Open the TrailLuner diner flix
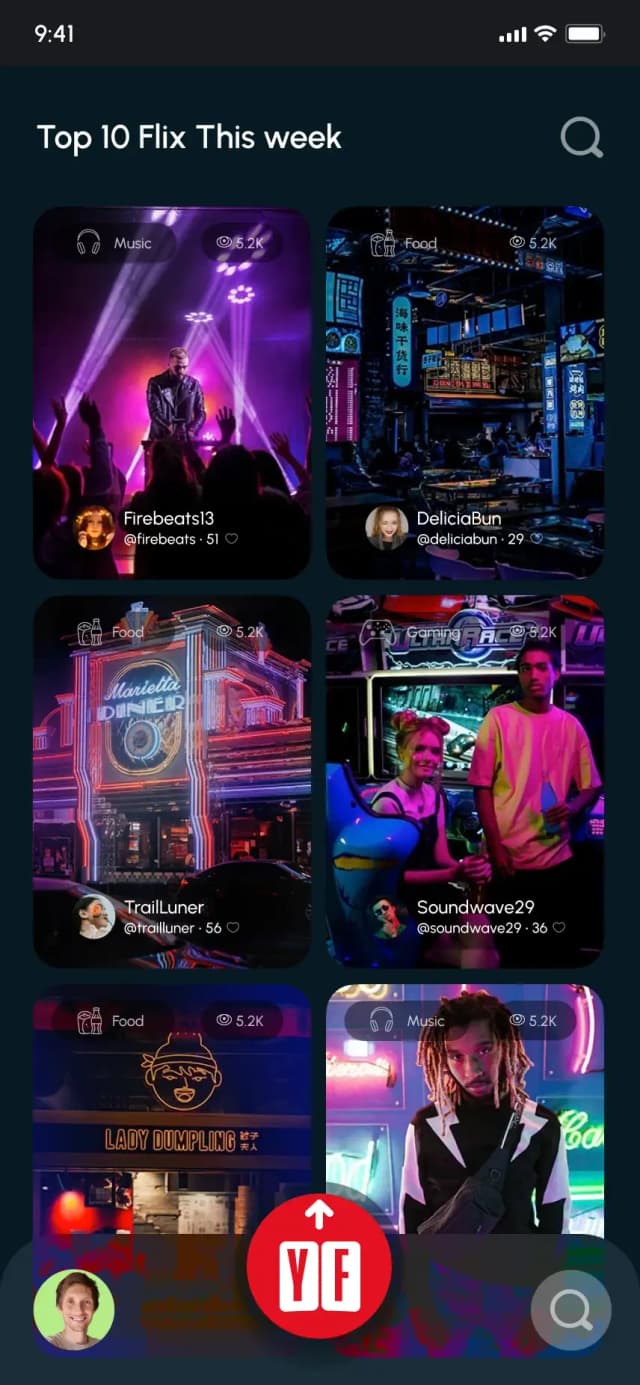Screen dimensions: 640x1385 click(x=172, y=770)
